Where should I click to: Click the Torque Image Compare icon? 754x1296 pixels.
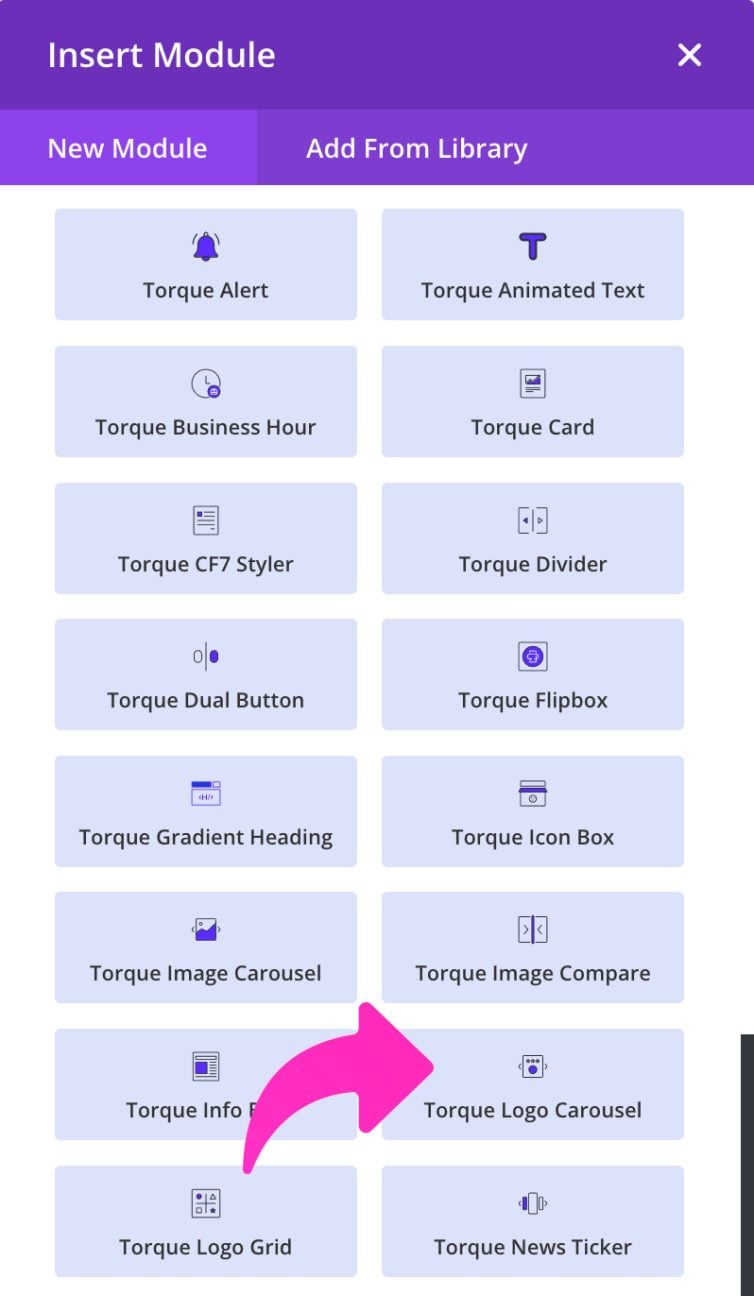point(532,929)
